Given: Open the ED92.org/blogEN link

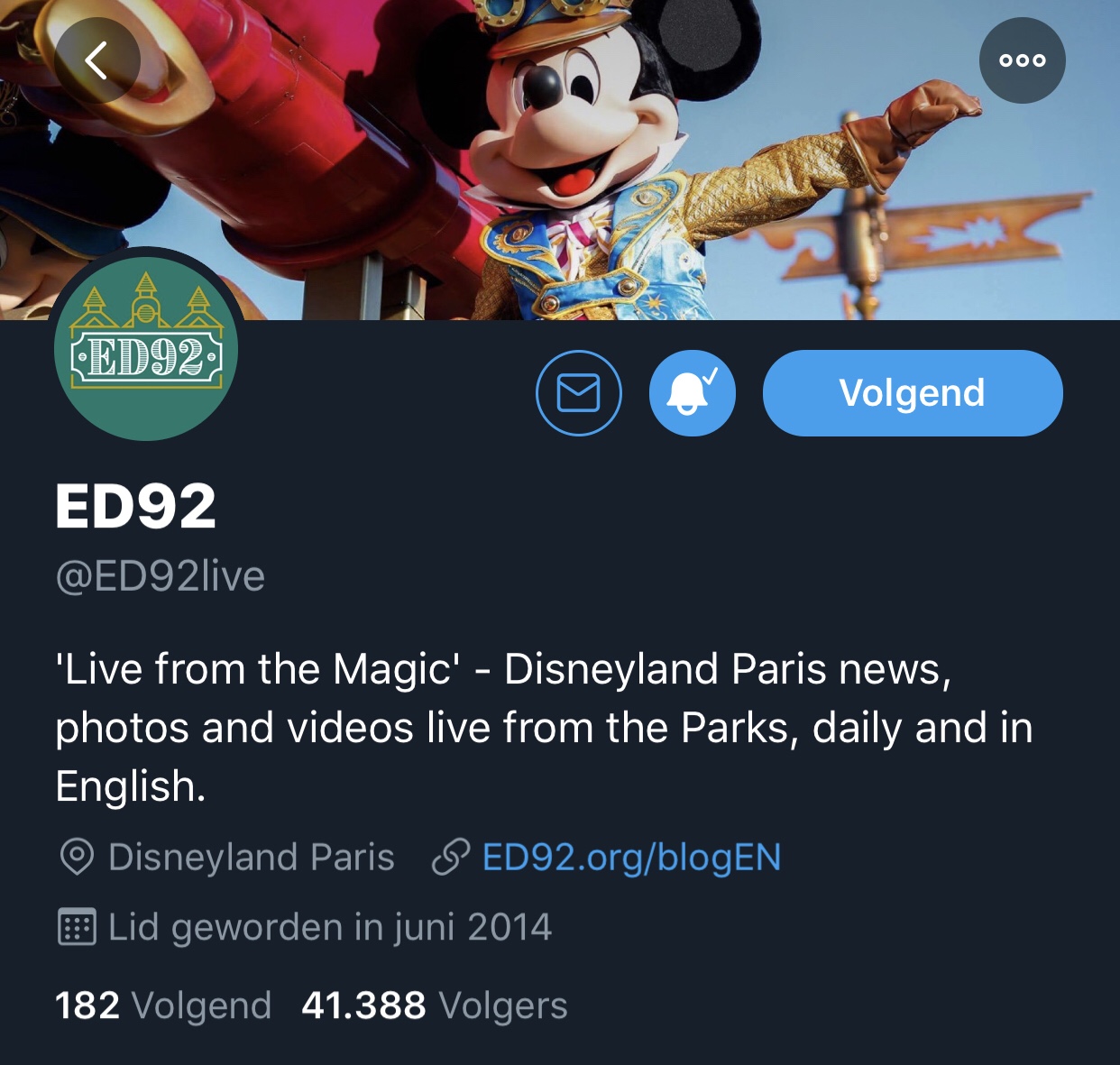Looking at the screenshot, I should pyautogui.click(x=630, y=857).
